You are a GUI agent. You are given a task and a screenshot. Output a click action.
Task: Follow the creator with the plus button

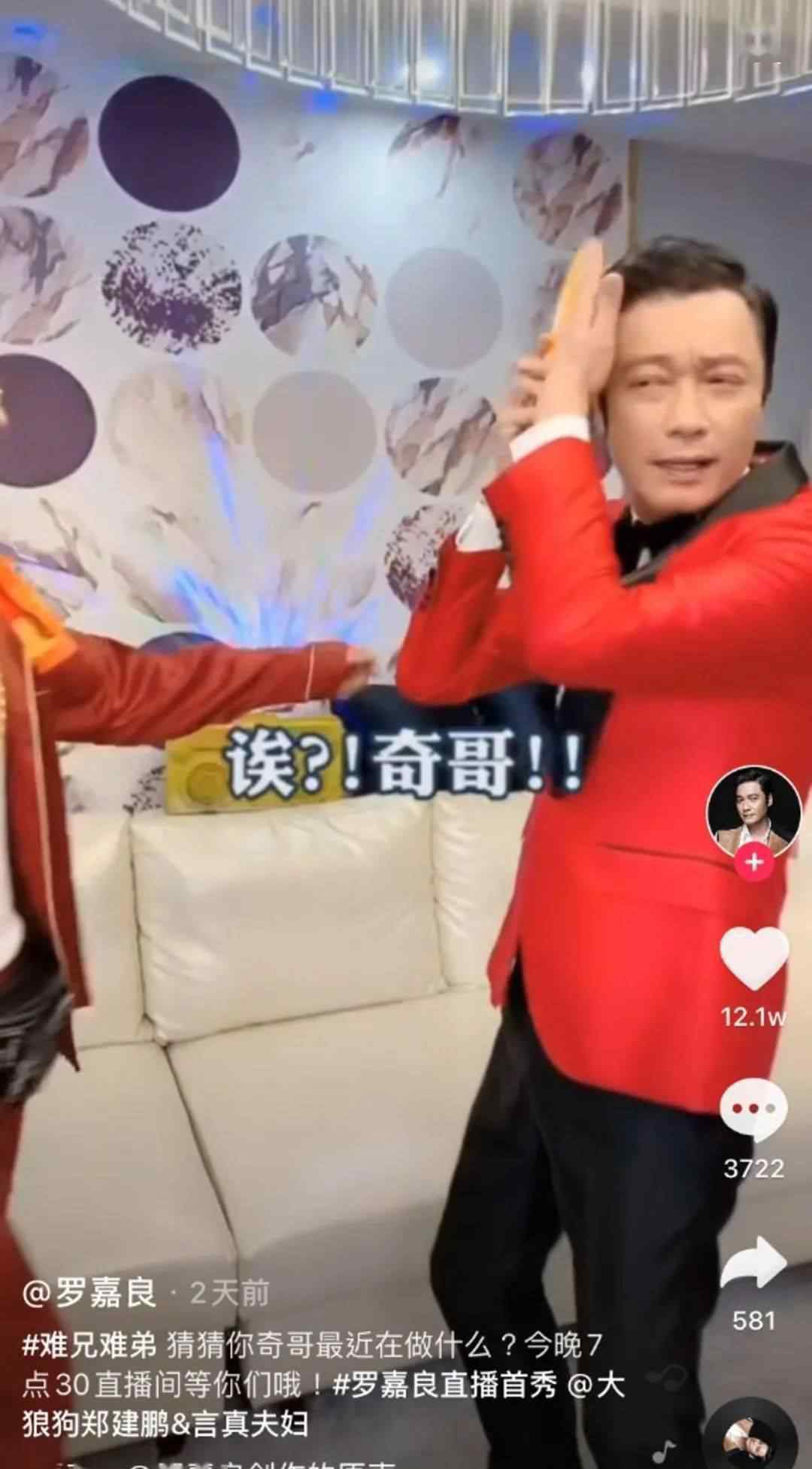(x=754, y=862)
